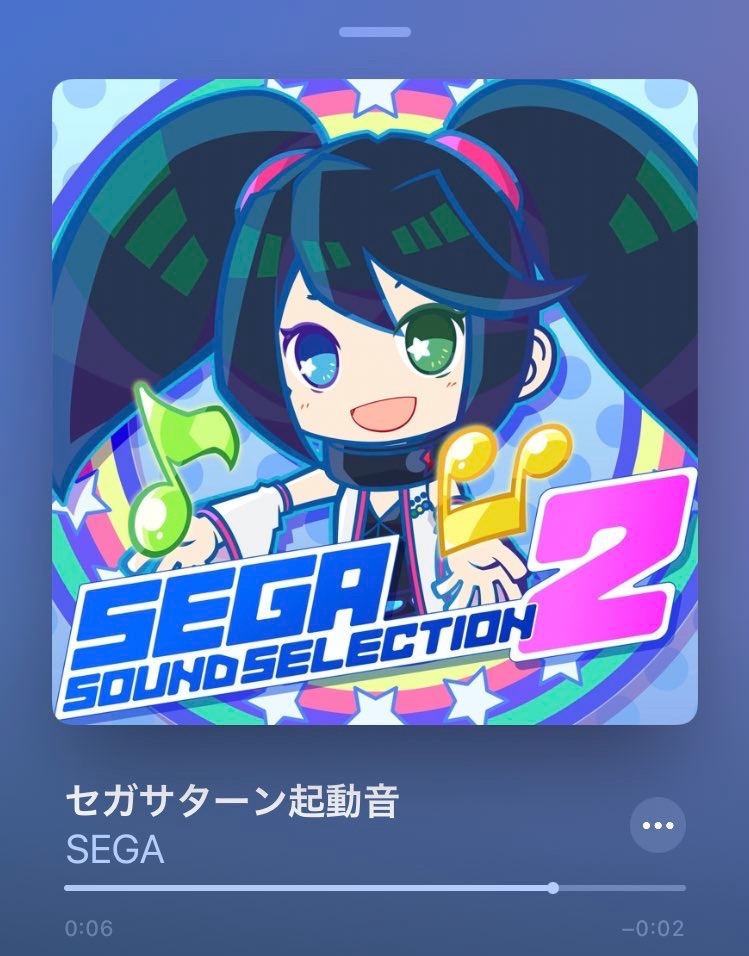The width and height of the screenshot is (749, 956).
Task: Open the SEGA artist link
Action: pyautogui.click(x=114, y=850)
